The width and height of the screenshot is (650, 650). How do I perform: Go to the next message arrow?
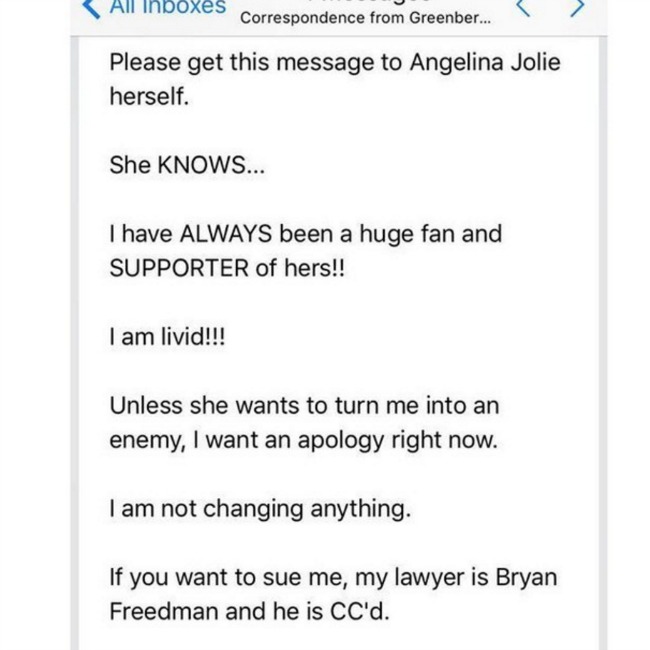coord(577,9)
